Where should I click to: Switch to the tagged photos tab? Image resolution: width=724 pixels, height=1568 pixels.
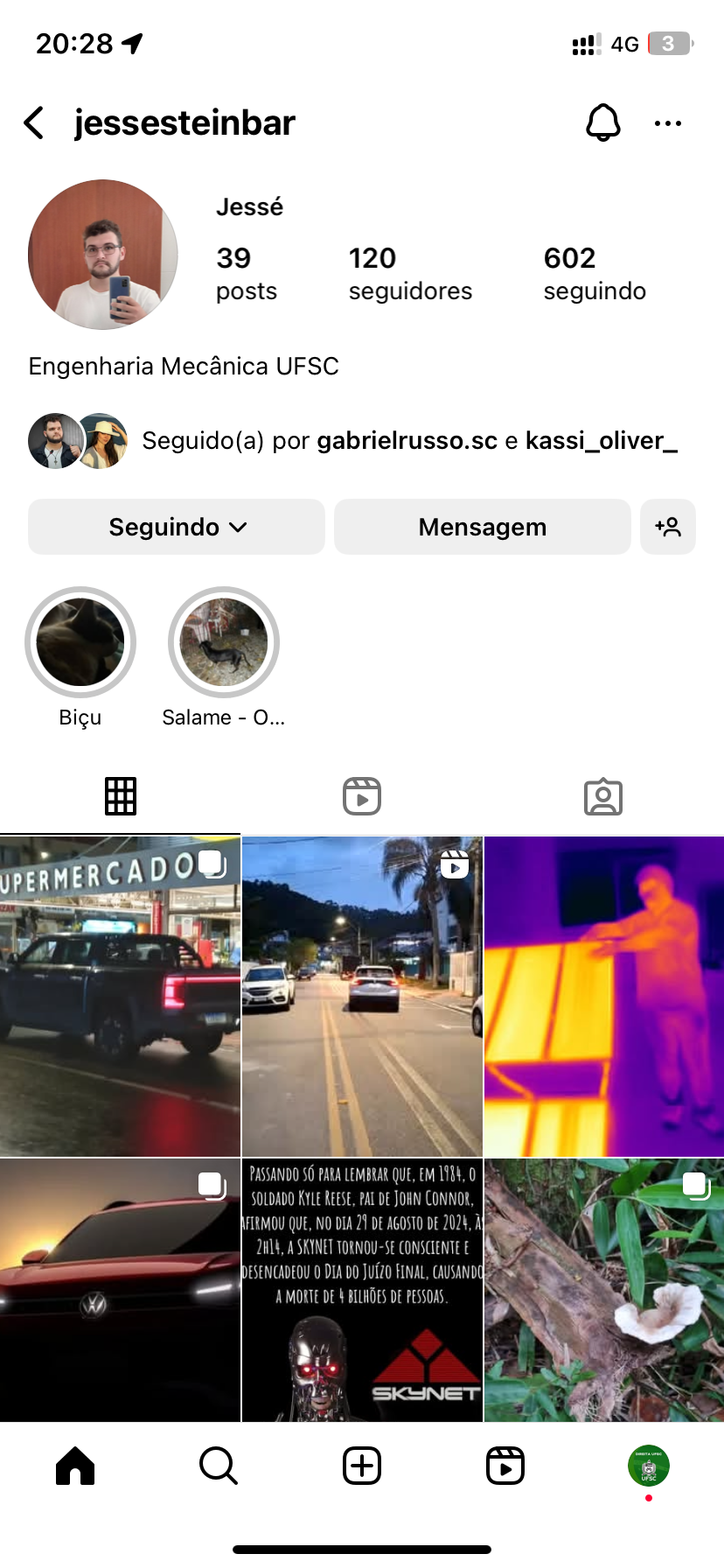click(x=602, y=796)
